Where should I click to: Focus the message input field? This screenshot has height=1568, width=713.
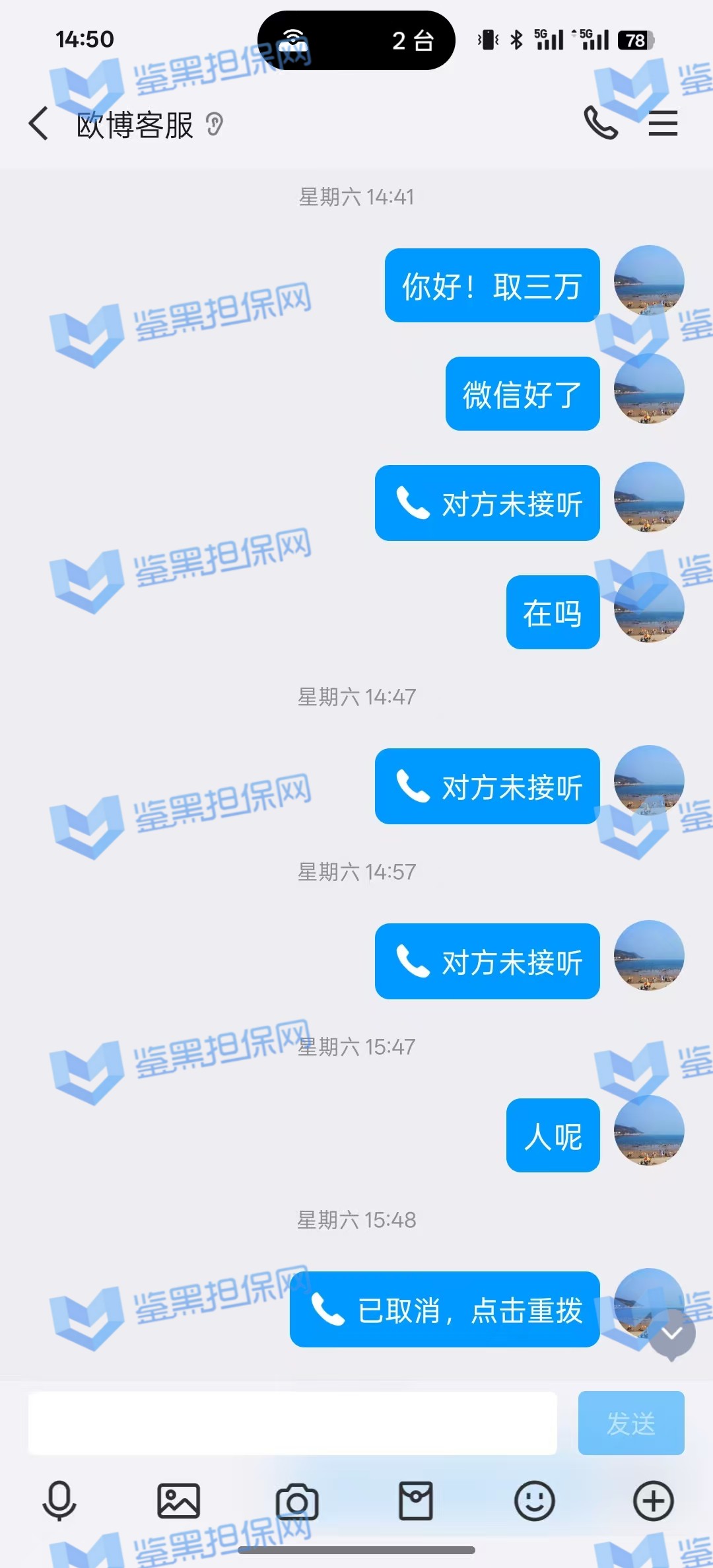pos(292,1423)
